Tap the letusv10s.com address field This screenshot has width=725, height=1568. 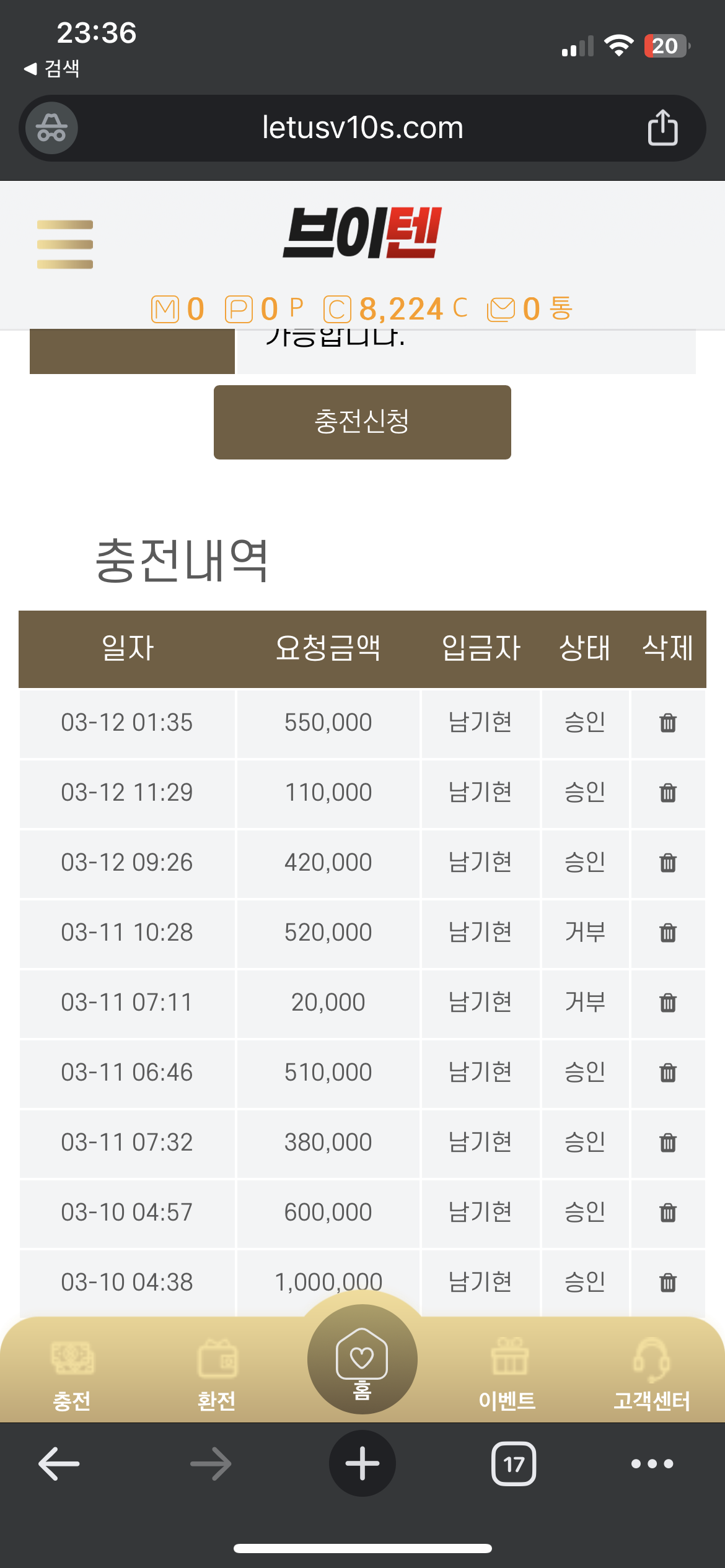(362, 128)
